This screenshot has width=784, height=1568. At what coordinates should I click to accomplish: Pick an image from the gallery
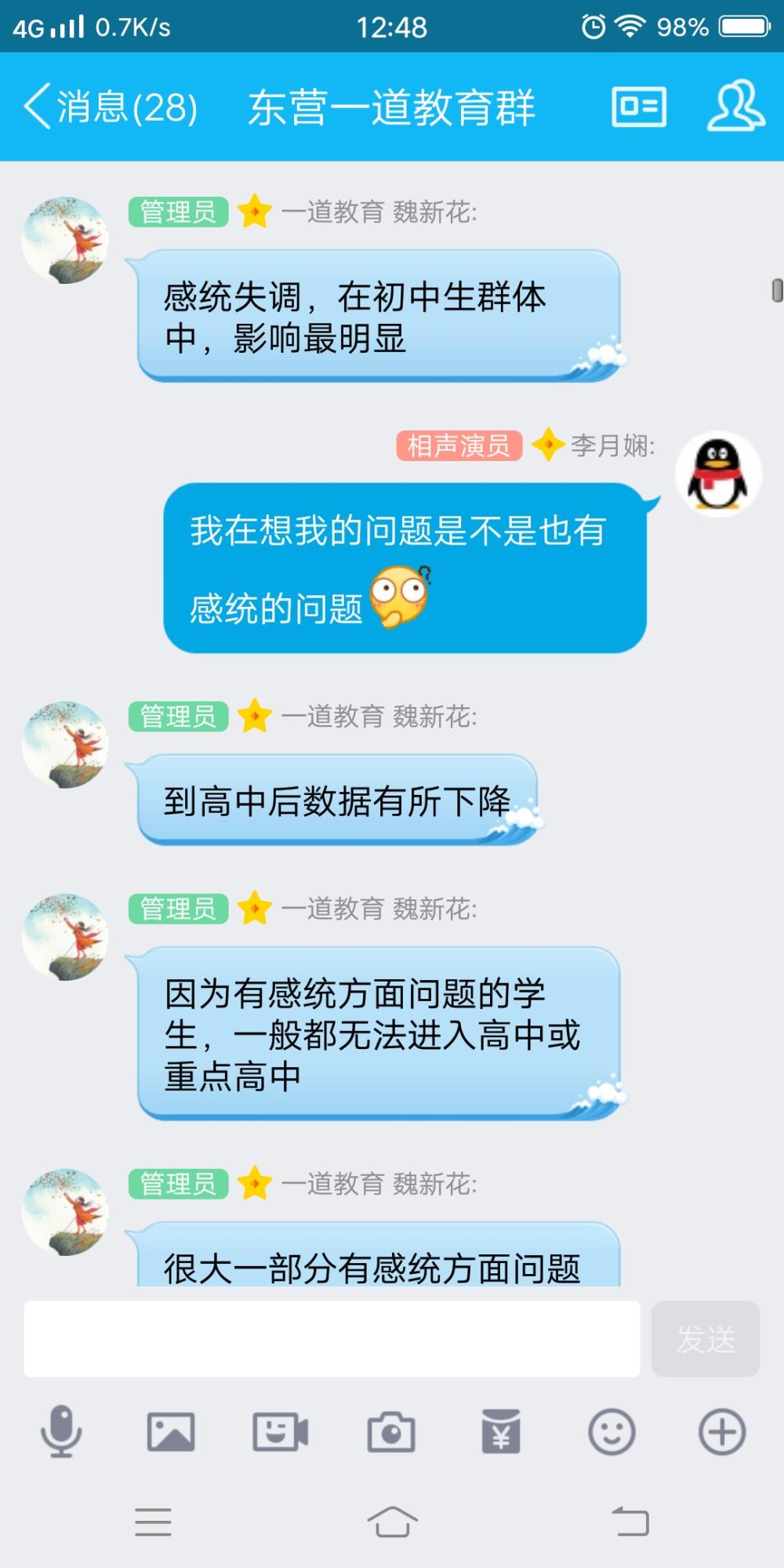click(171, 1432)
